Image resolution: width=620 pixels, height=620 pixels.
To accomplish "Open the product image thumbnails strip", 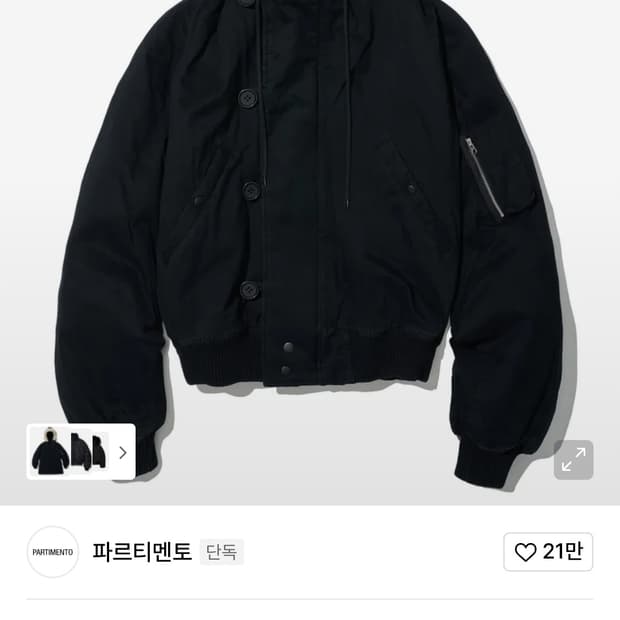I will [81, 452].
